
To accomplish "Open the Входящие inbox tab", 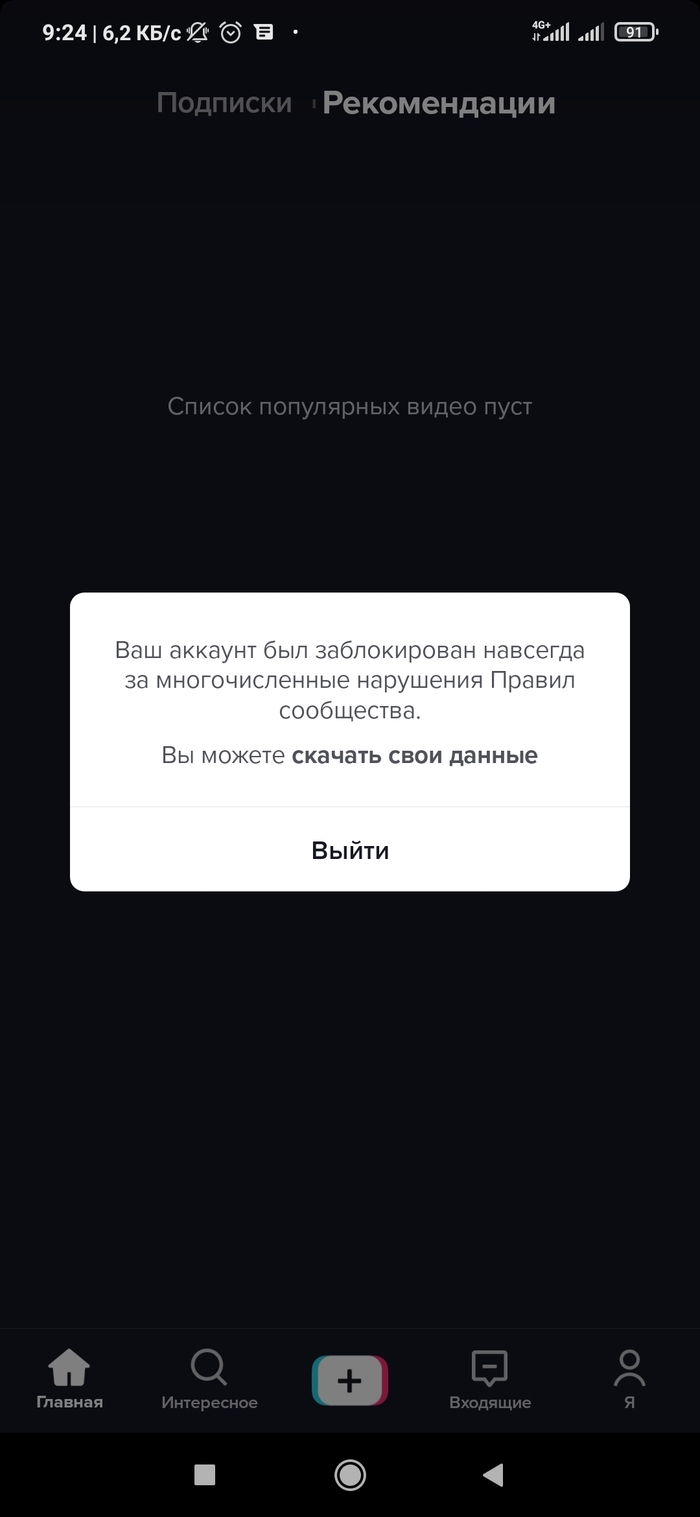I will 490,1379.
